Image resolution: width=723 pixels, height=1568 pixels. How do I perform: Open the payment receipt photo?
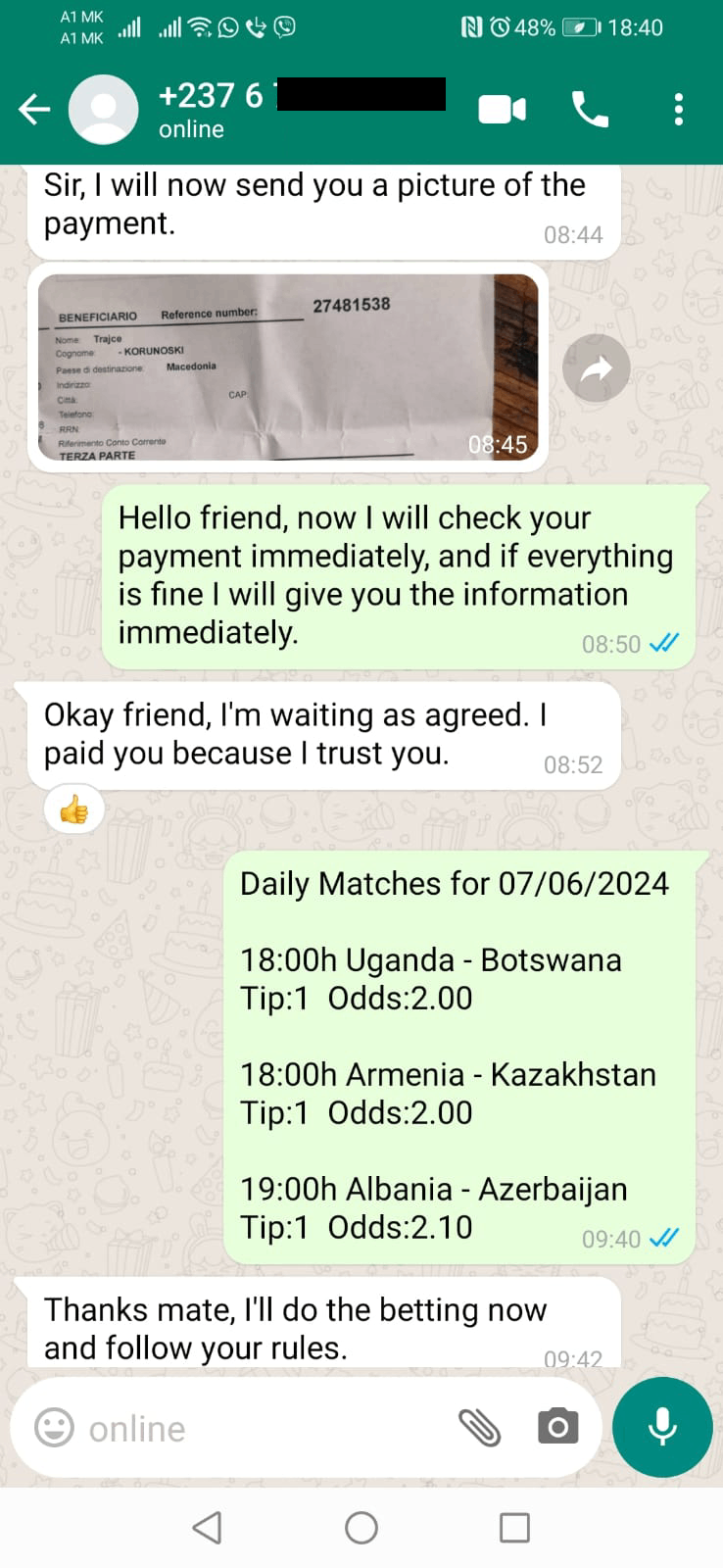tap(288, 367)
